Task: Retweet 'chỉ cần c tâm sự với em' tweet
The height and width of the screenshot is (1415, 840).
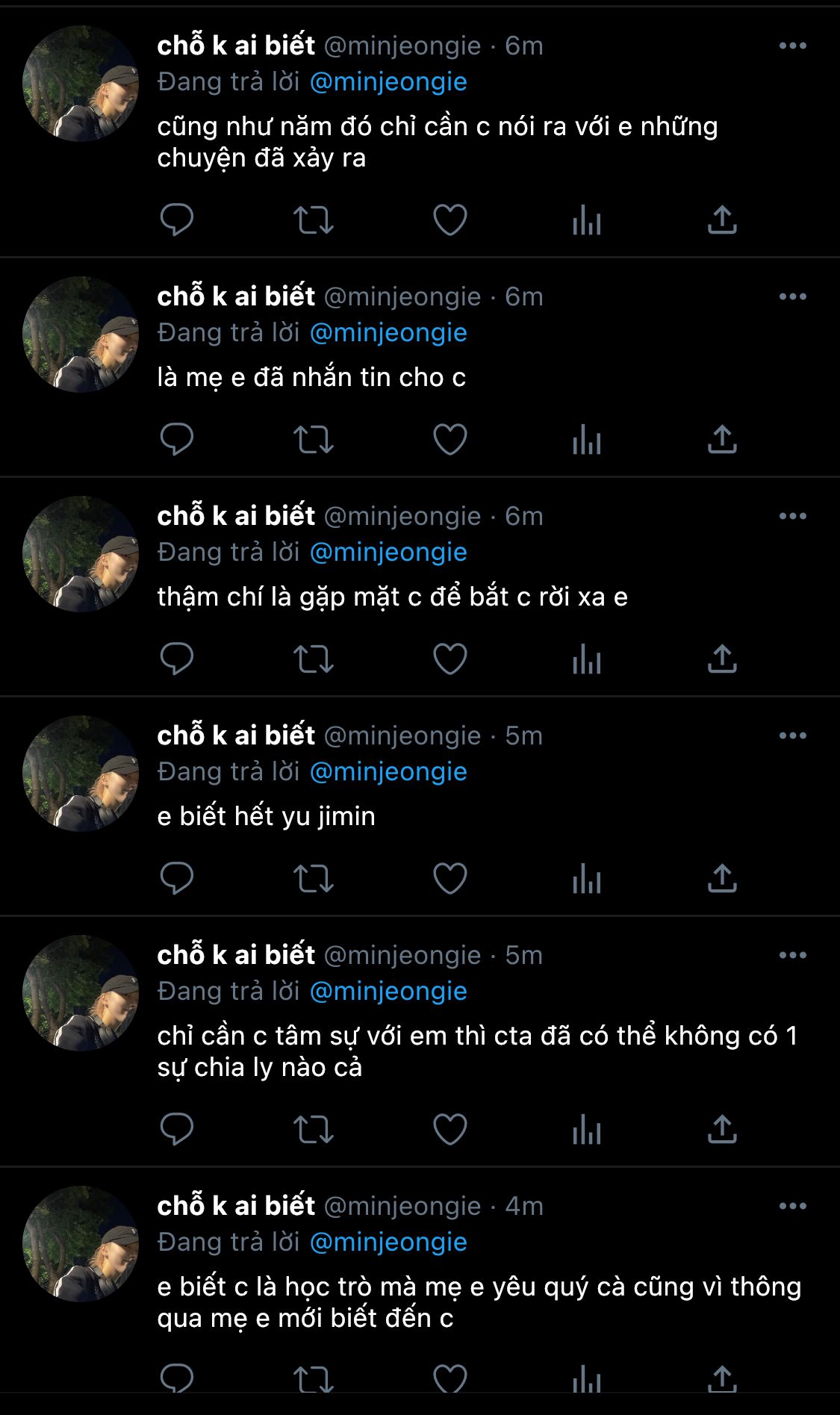Action: [x=313, y=1129]
